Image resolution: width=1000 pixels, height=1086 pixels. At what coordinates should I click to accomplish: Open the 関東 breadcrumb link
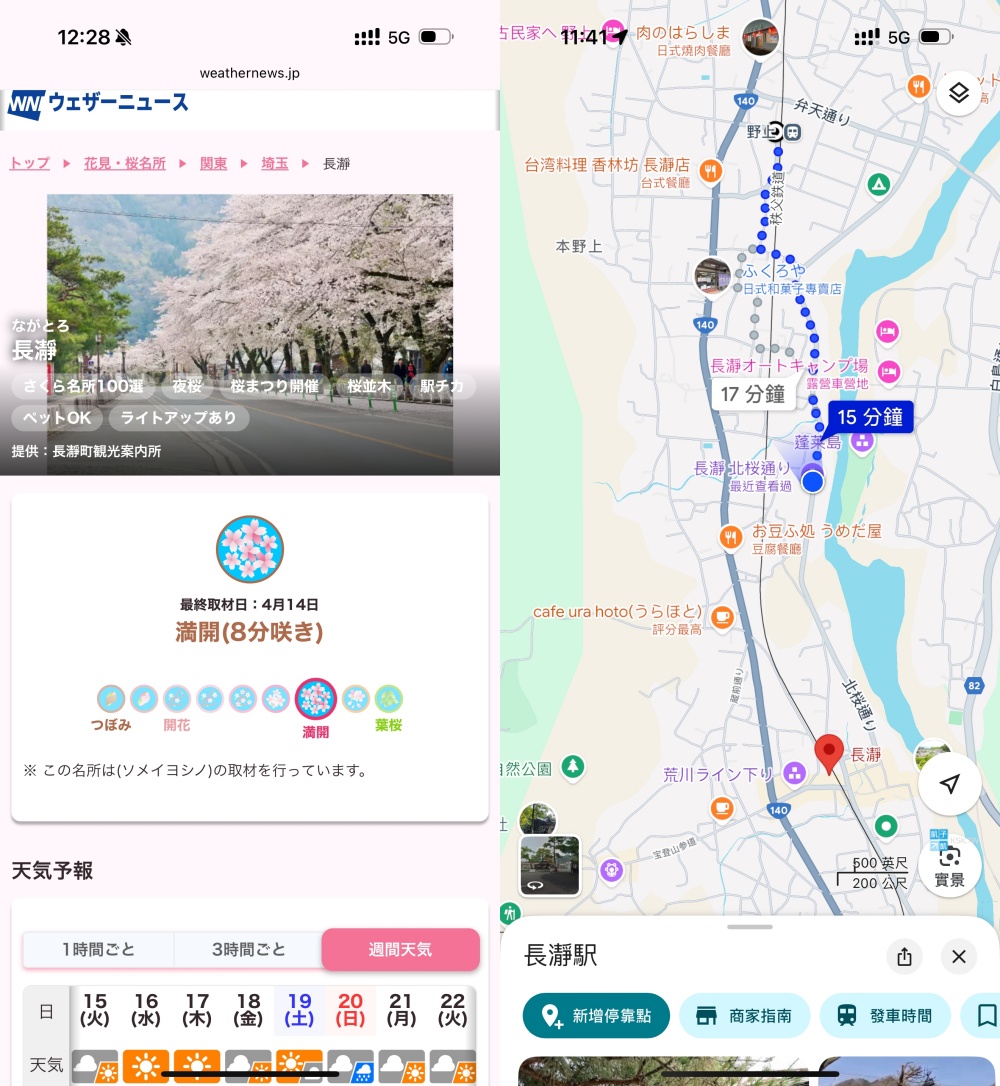coord(213,163)
